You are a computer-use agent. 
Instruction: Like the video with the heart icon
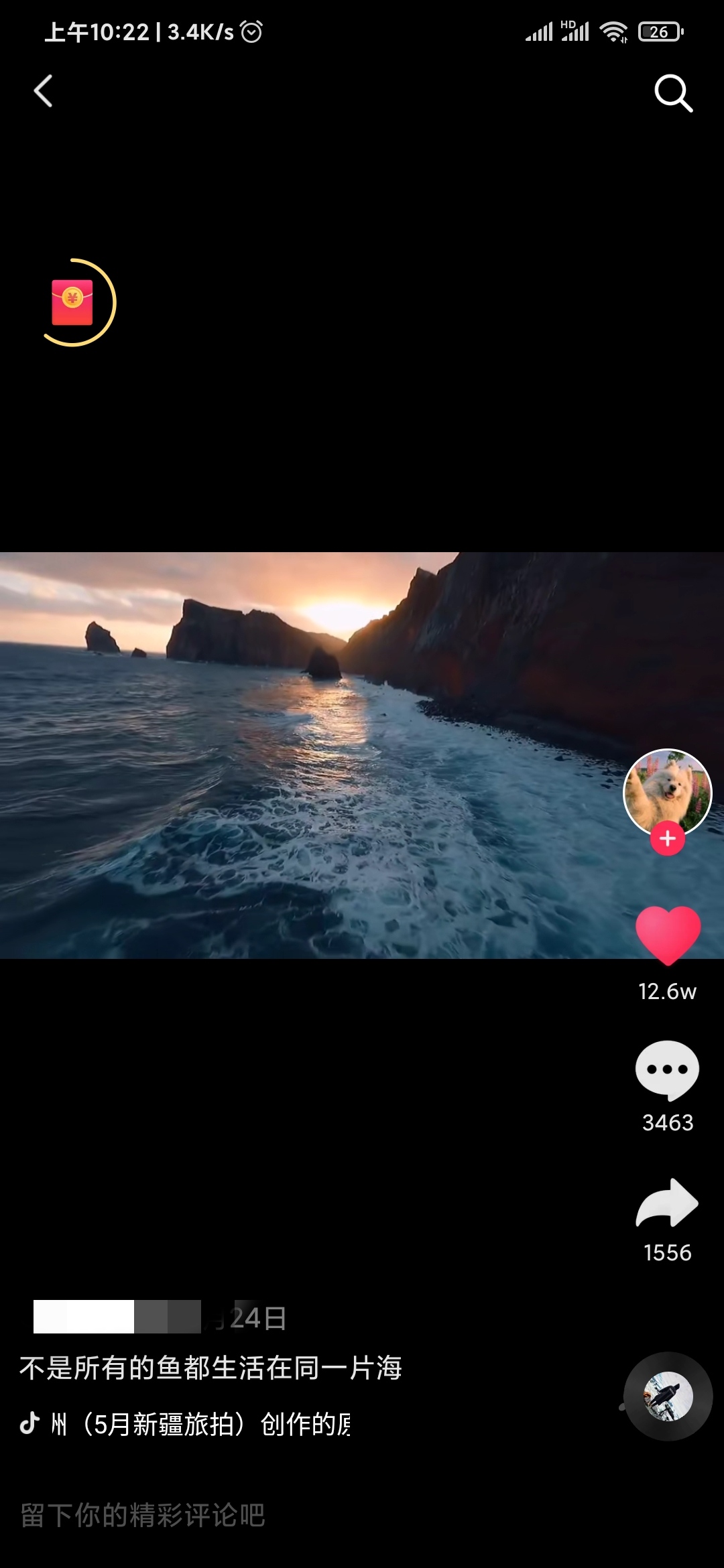pyautogui.click(x=668, y=935)
